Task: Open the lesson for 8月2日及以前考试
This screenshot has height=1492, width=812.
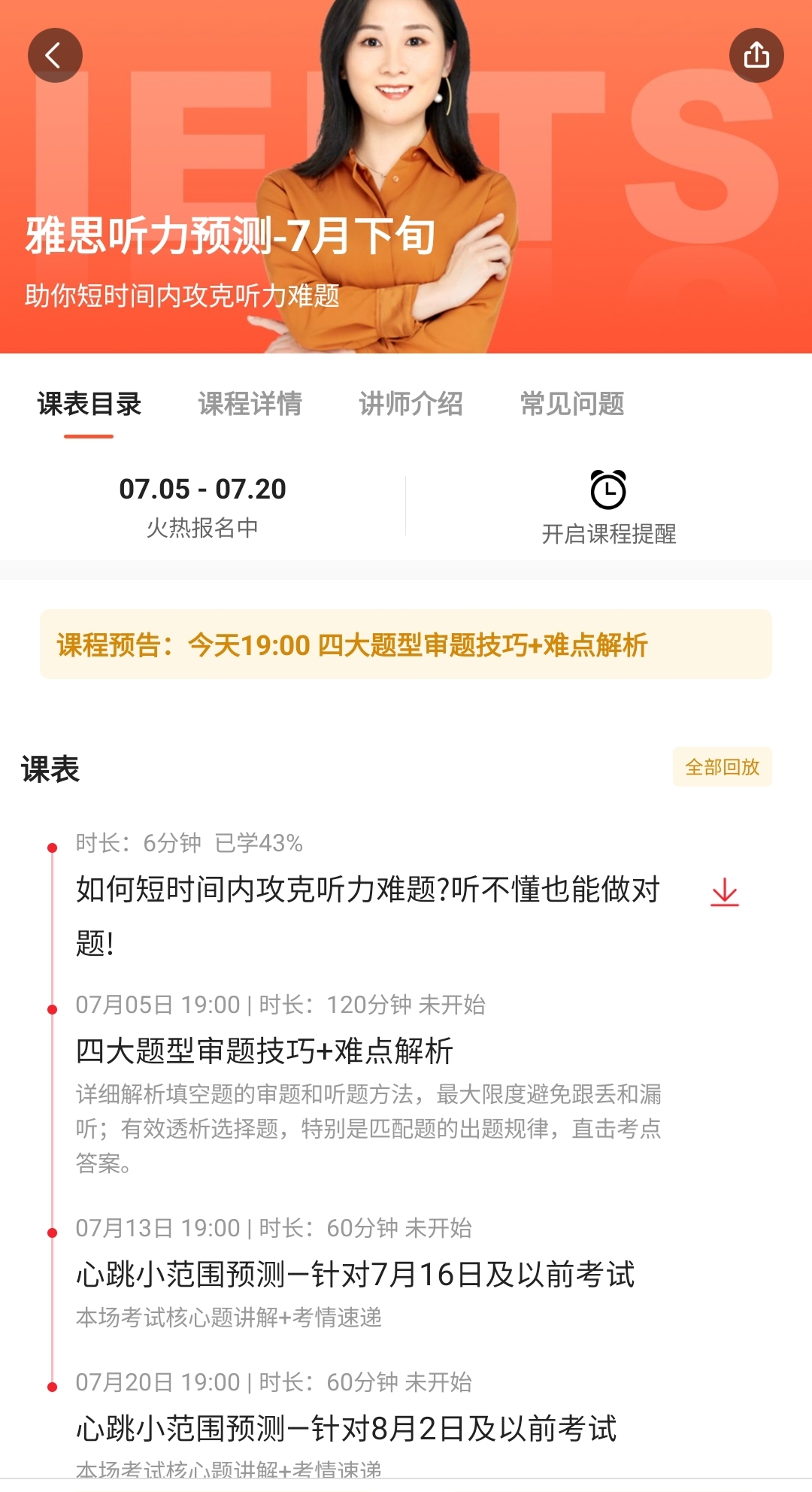Action: point(346,1429)
